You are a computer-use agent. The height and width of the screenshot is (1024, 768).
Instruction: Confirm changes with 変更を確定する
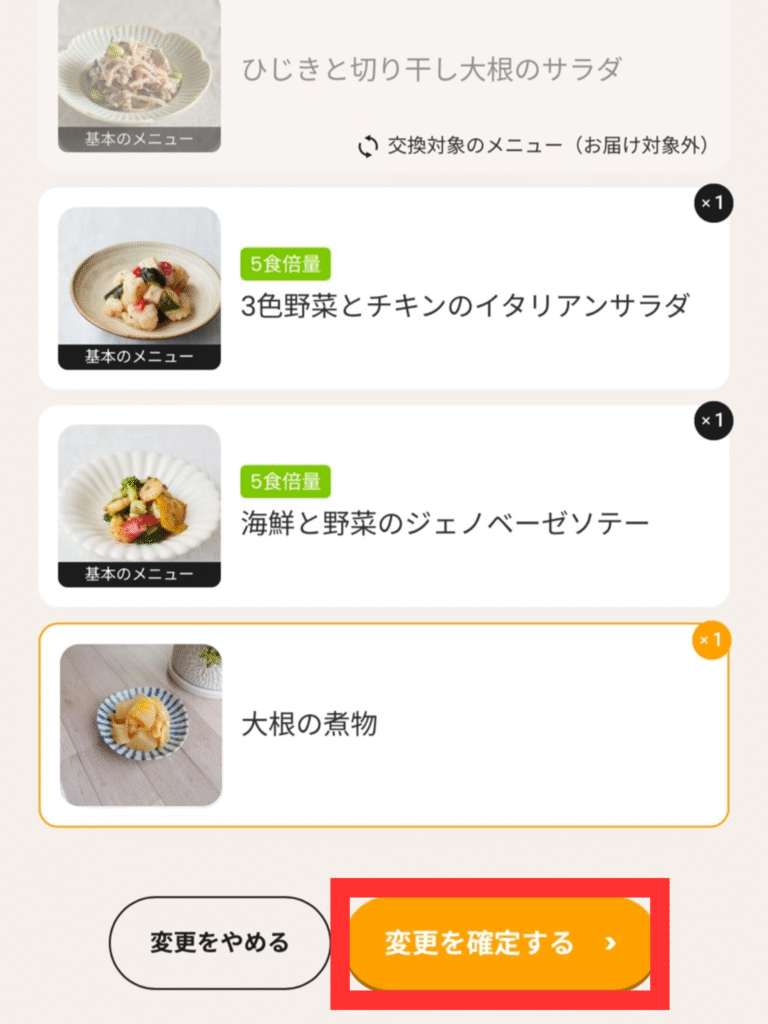click(x=499, y=943)
